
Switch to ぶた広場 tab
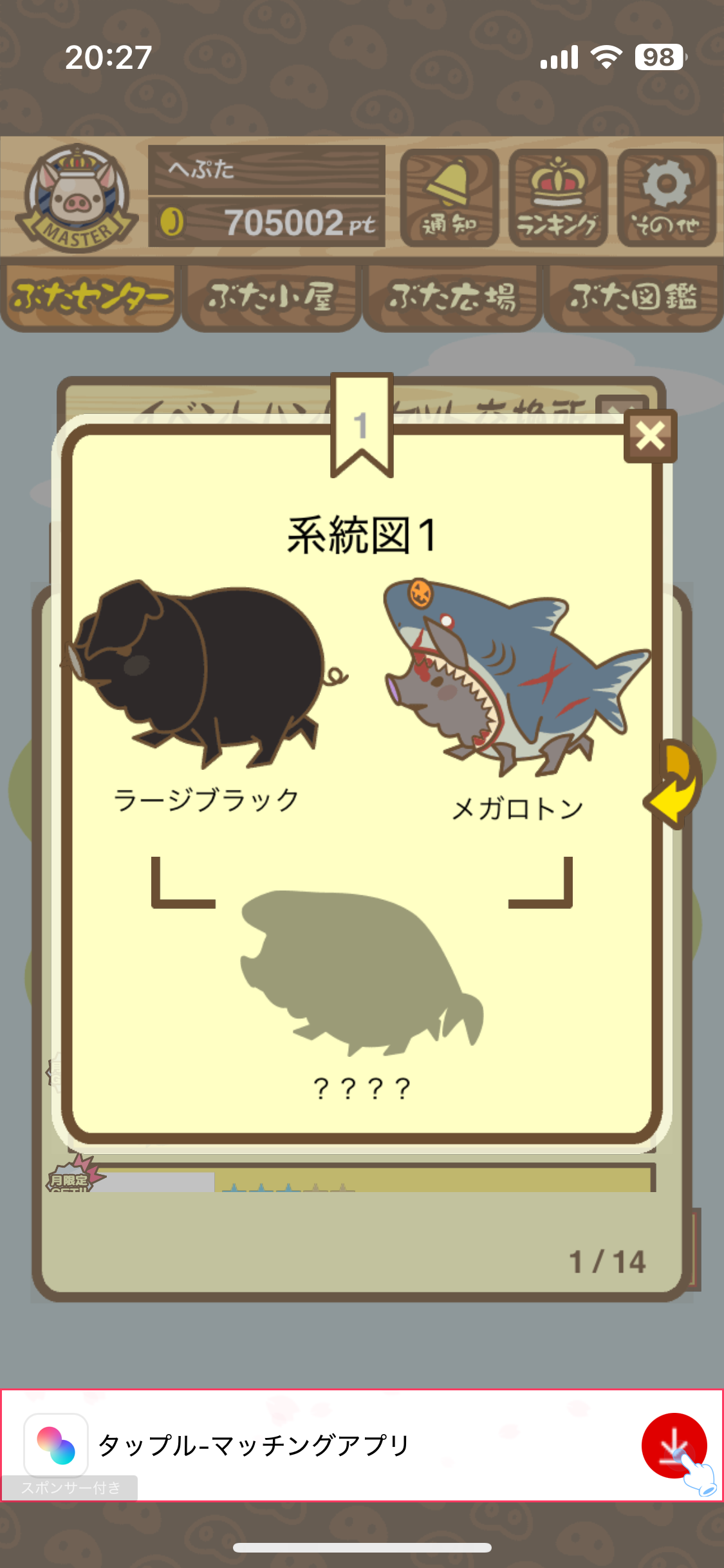[452, 297]
